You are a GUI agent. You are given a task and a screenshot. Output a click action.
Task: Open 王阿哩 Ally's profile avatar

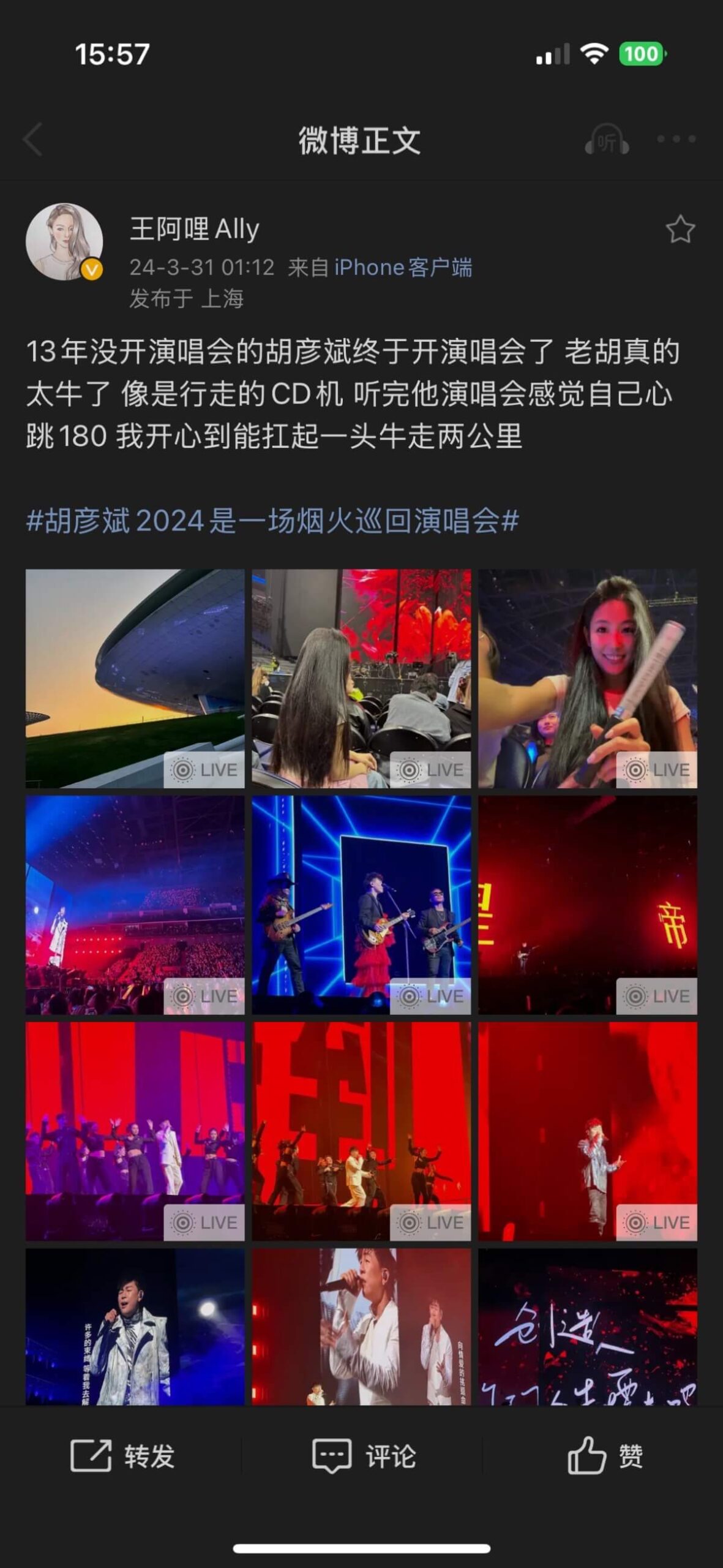coord(64,242)
